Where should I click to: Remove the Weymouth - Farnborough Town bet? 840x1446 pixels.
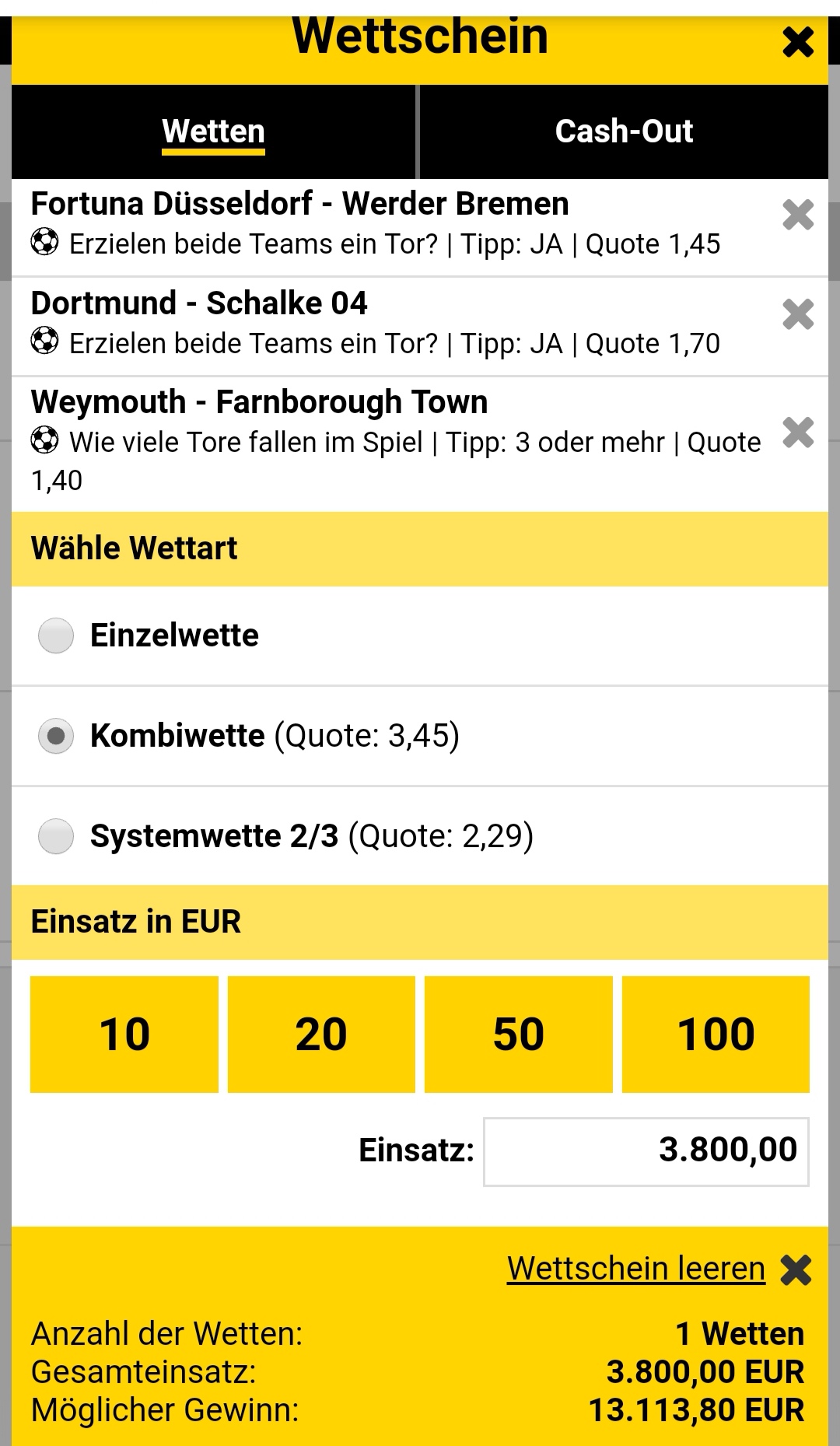point(798,432)
